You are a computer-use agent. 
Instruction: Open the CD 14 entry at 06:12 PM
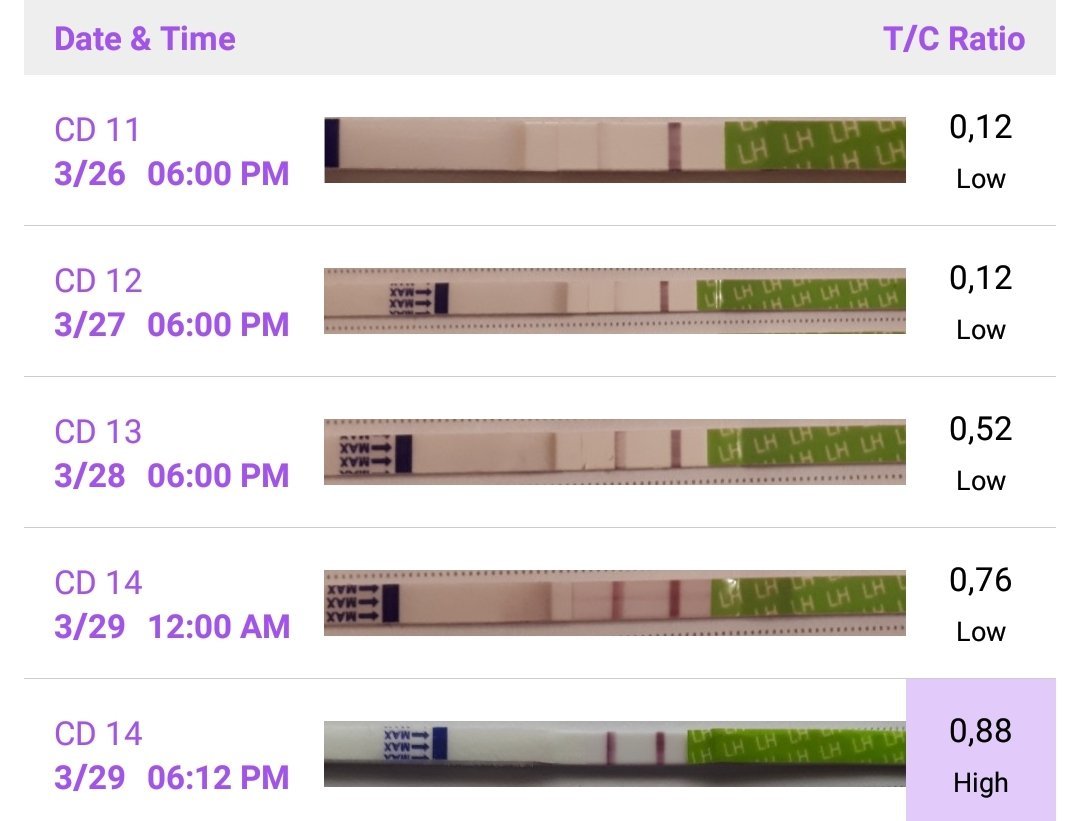tap(539, 750)
